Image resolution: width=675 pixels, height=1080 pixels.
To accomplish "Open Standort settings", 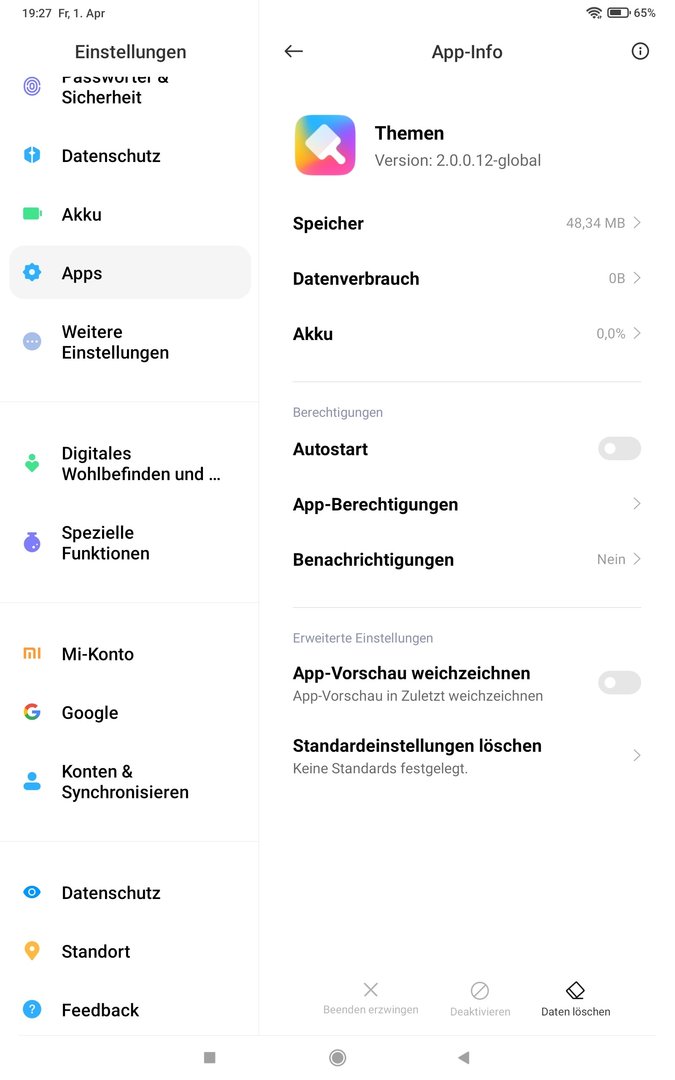I will pyautogui.click(x=129, y=951).
